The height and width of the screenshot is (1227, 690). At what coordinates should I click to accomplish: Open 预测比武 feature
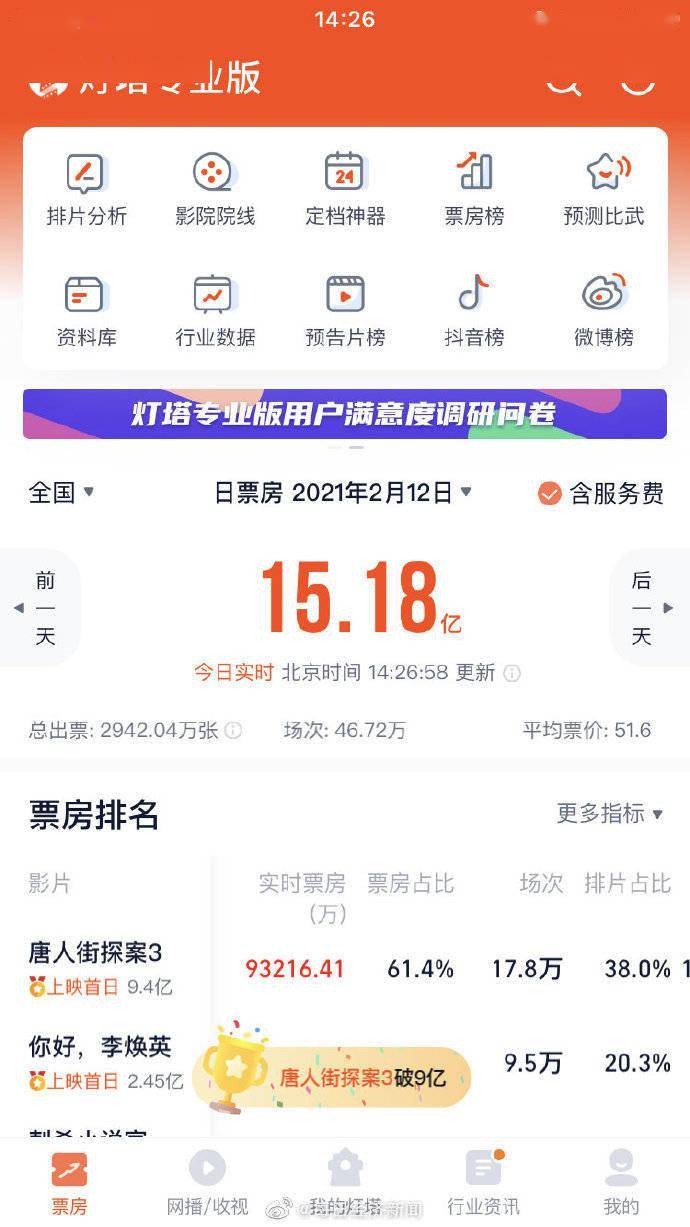[x=604, y=189]
